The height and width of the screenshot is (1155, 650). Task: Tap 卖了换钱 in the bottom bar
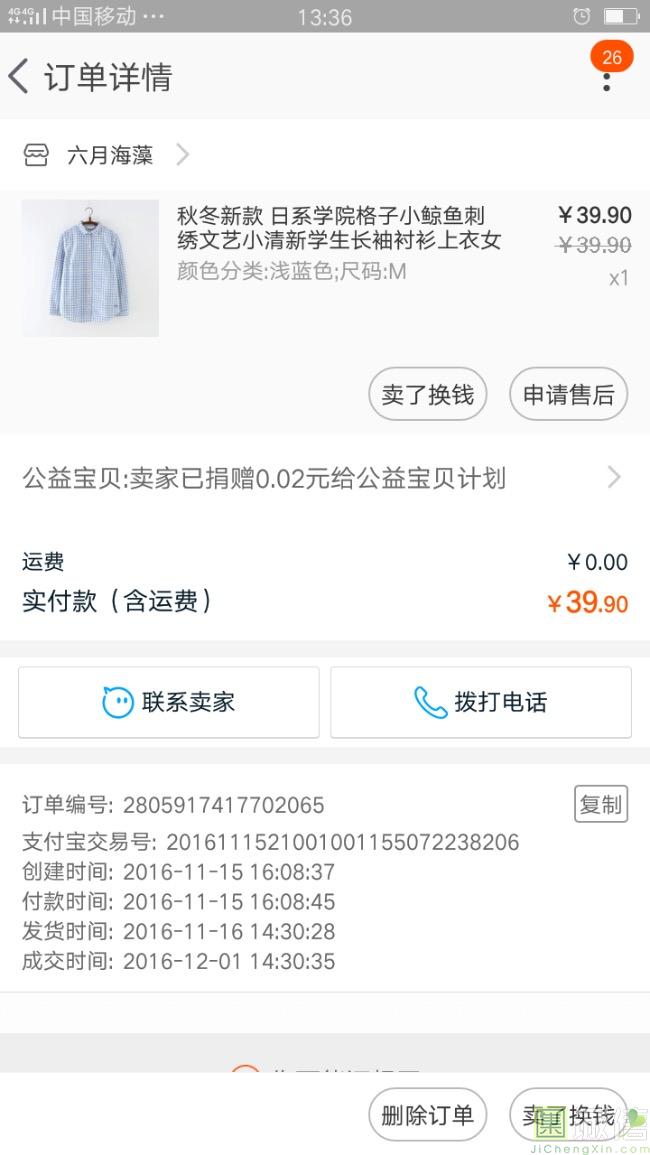(x=568, y=1115)
